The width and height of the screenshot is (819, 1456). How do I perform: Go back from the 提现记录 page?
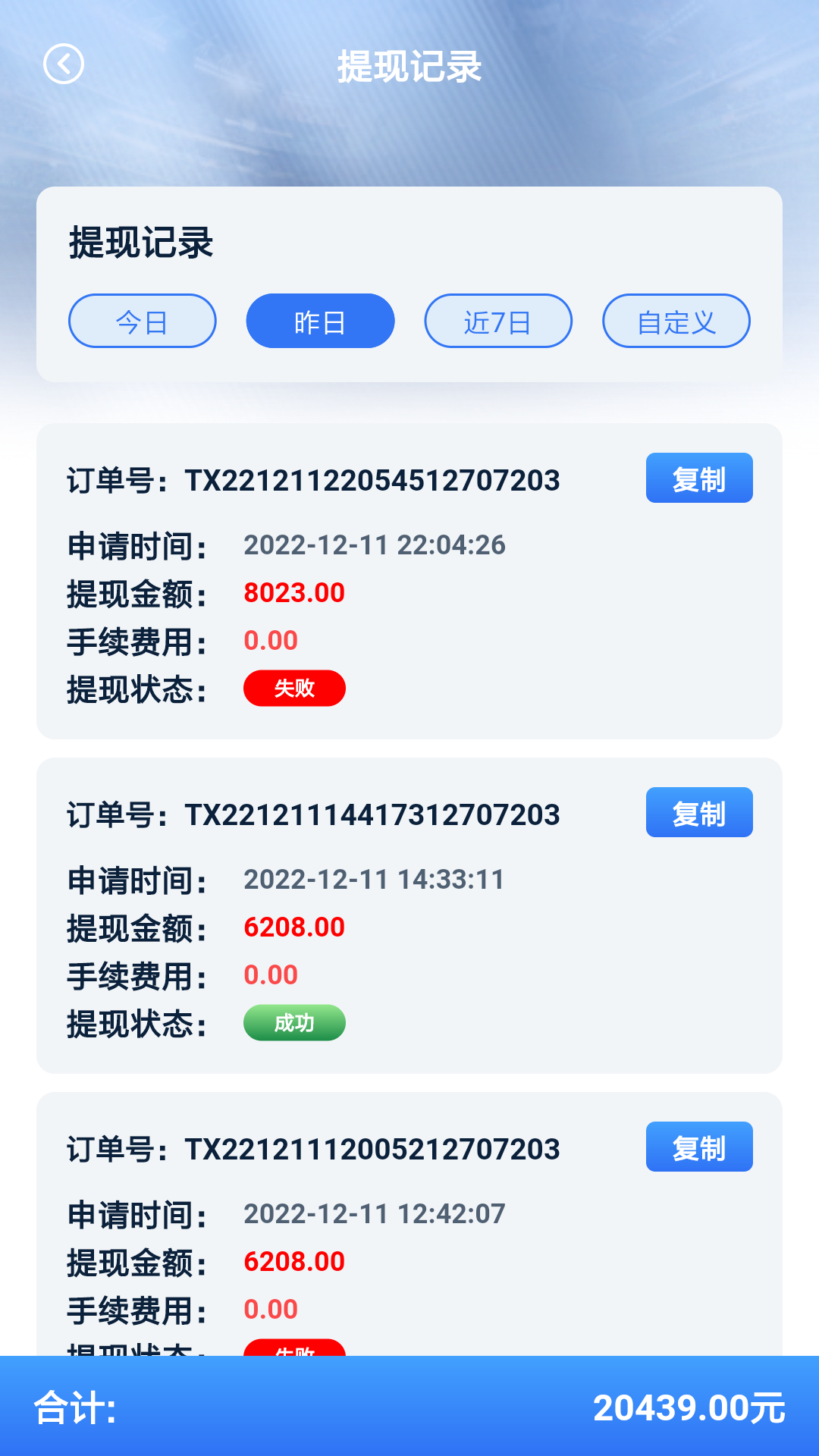64,64
